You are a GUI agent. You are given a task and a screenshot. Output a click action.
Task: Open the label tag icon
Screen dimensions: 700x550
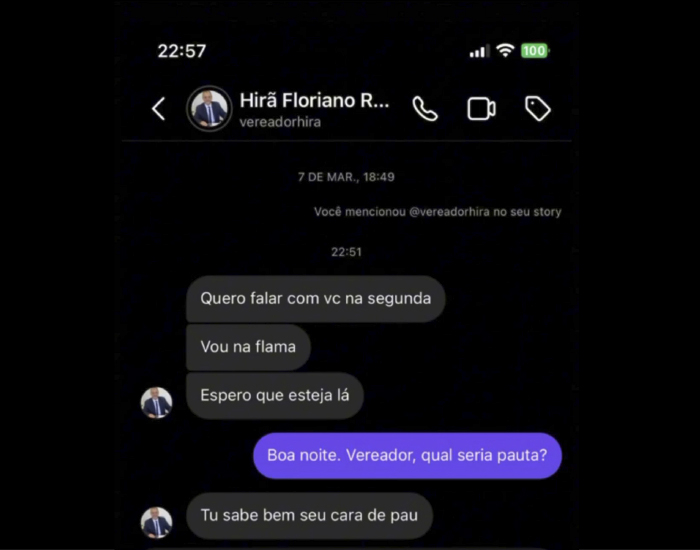[538, 109]
